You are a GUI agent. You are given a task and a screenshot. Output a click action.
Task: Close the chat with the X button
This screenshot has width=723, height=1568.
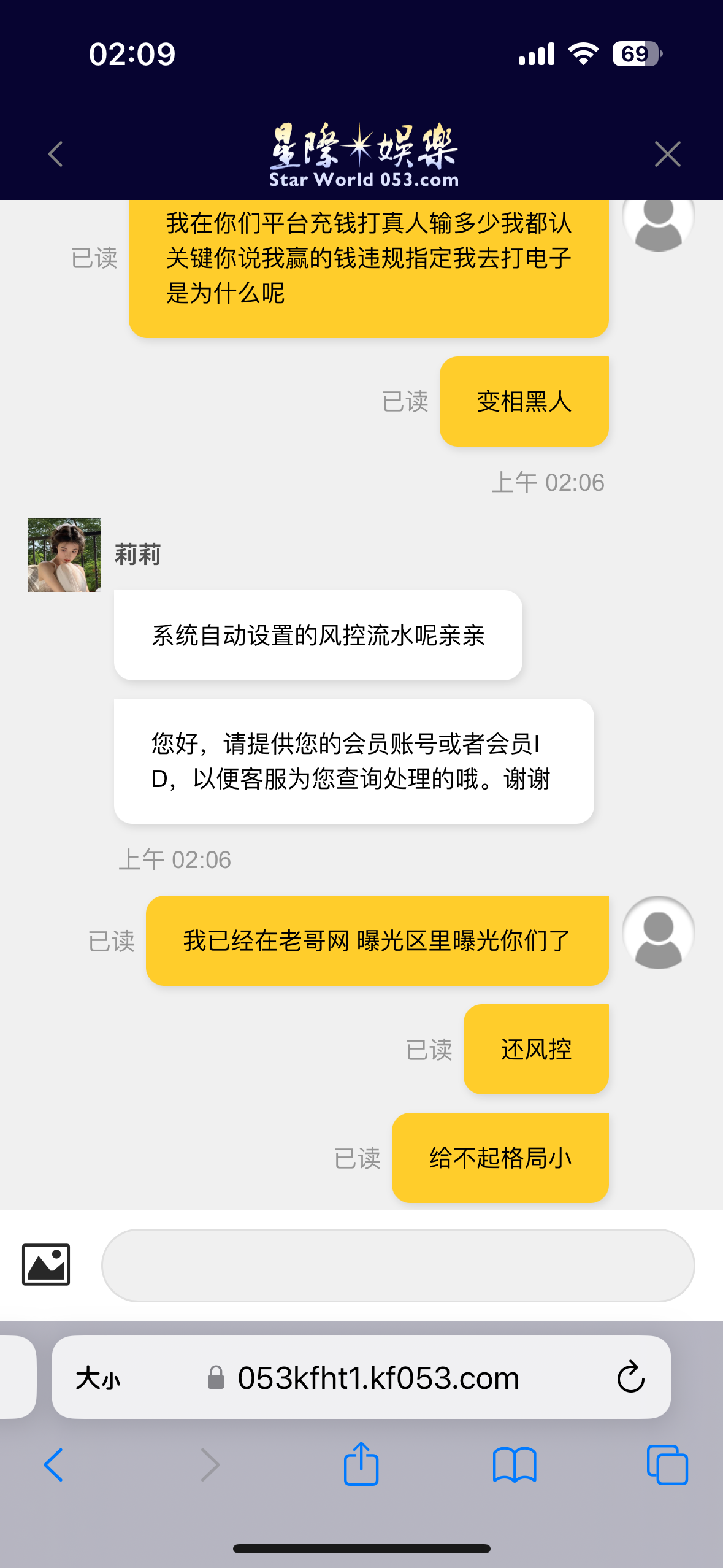[667, 154]
